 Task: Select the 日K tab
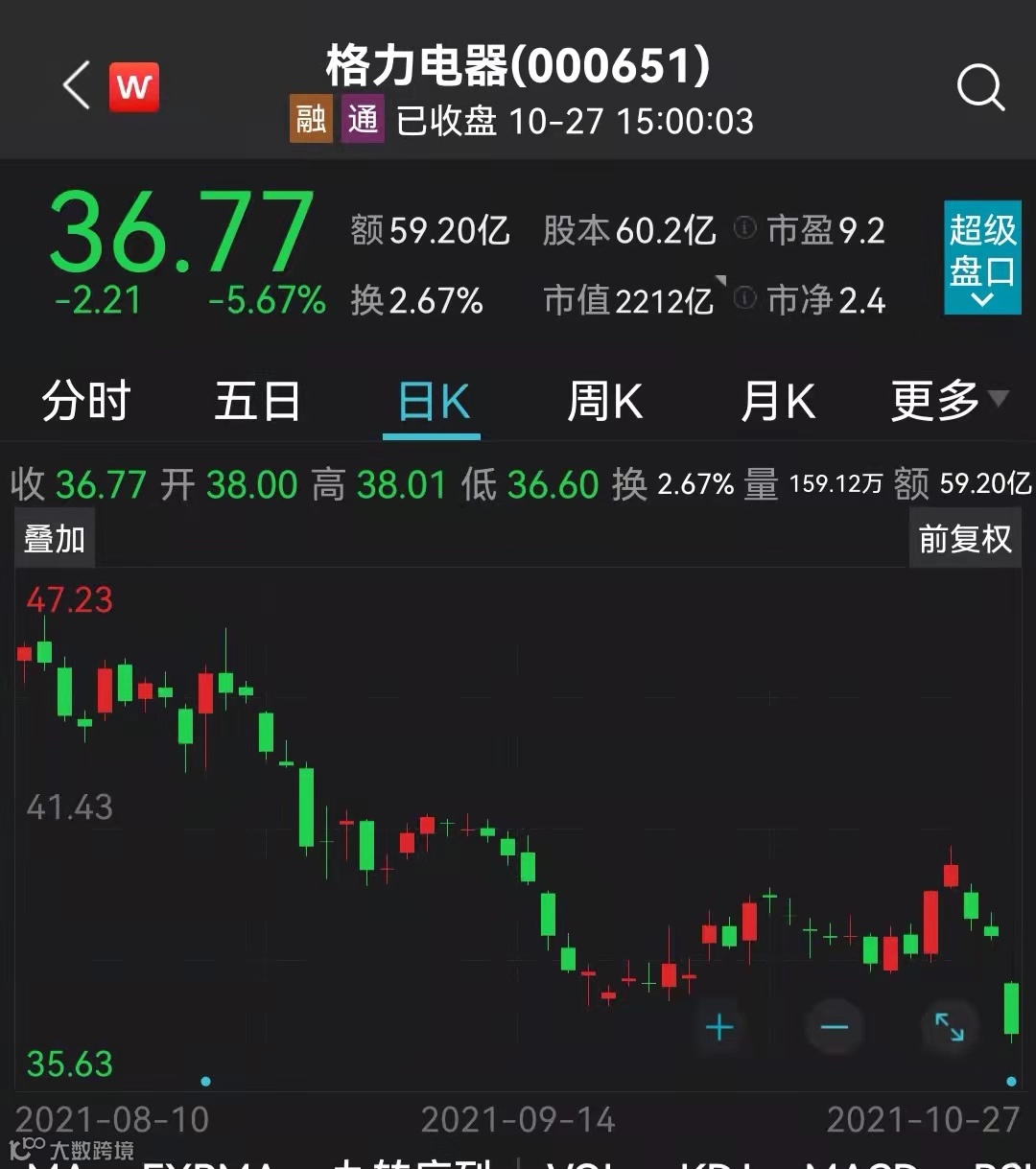click(434, 402)
